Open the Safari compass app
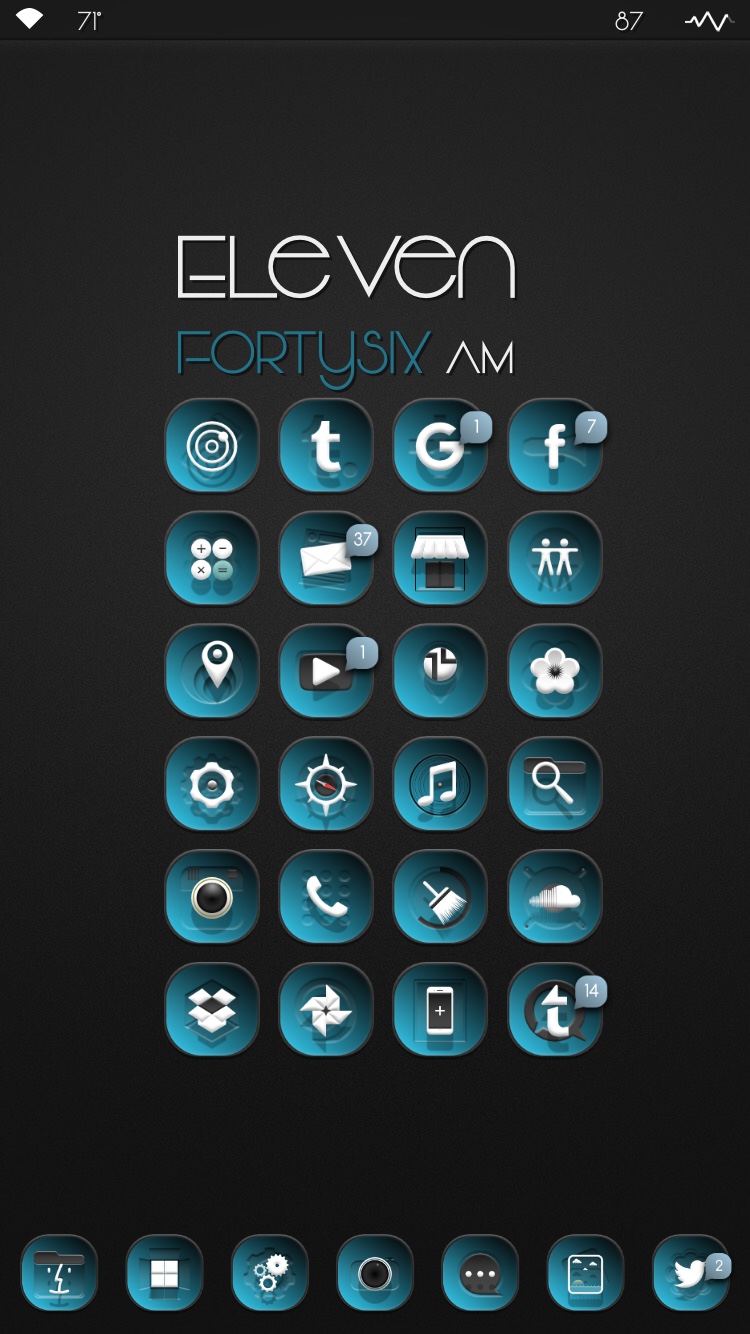Screen dimensions: 750x1334 pos(326,784)
